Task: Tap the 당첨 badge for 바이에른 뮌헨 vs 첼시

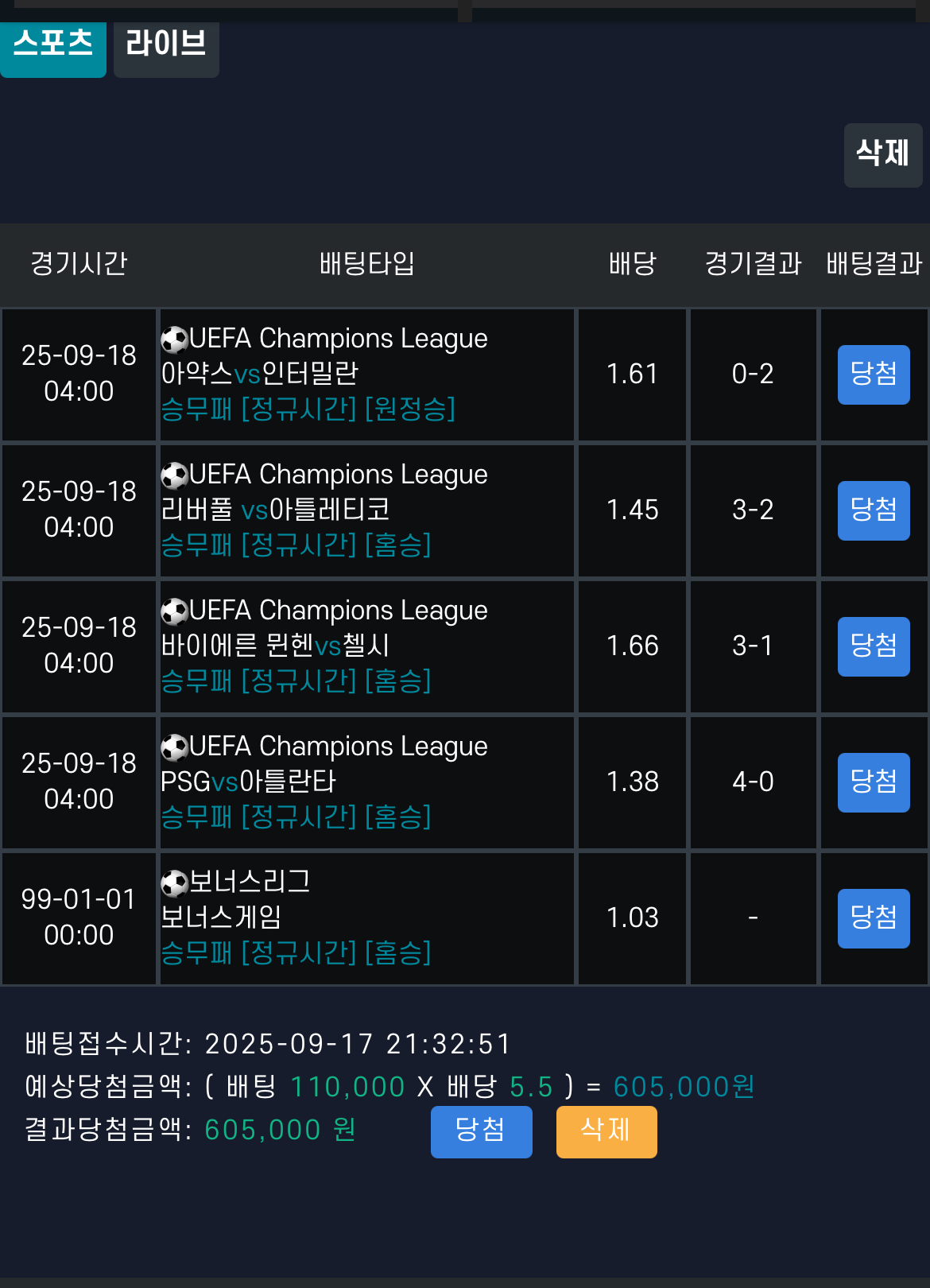Action: point(873,646)
